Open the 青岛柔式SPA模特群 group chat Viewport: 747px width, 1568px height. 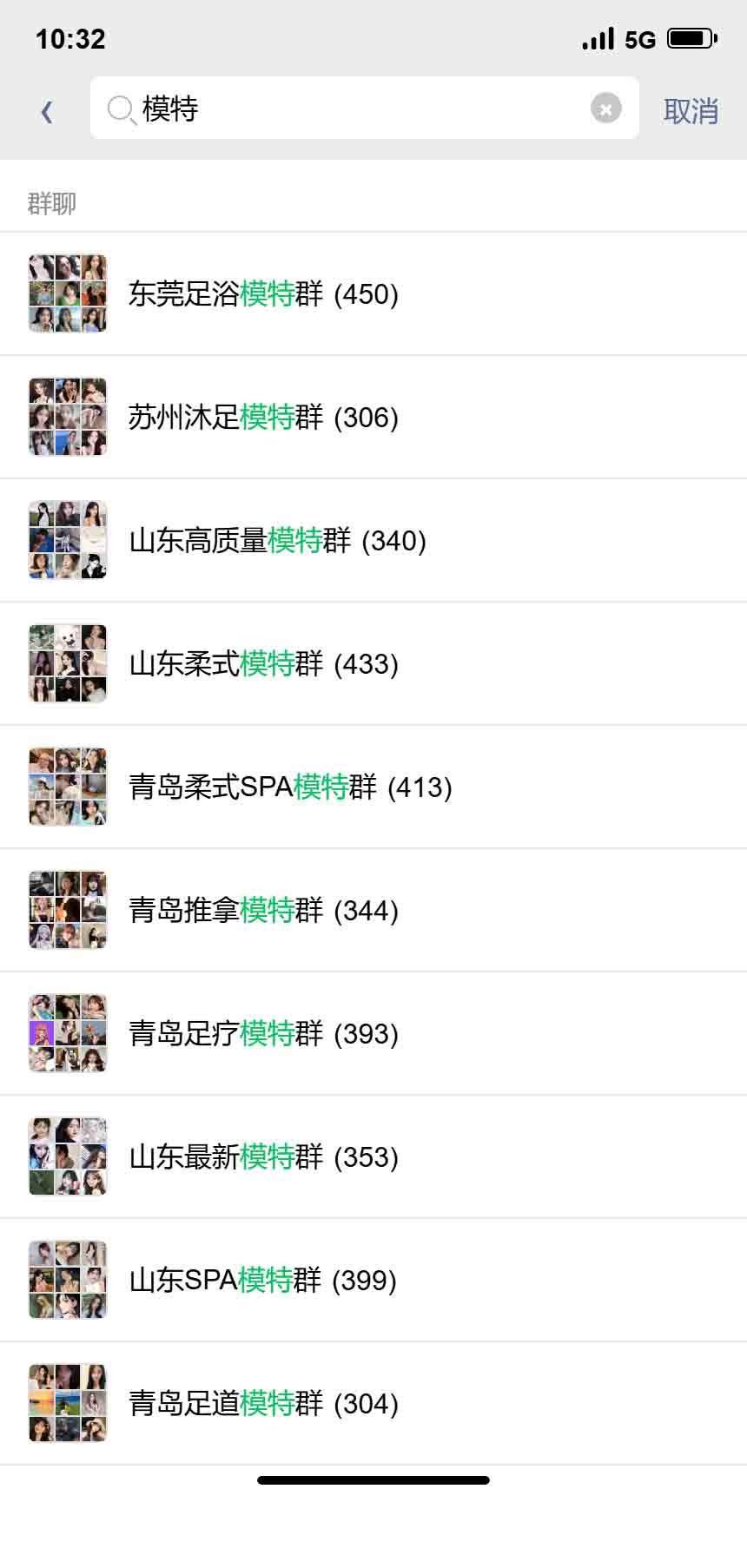point(373,787)
